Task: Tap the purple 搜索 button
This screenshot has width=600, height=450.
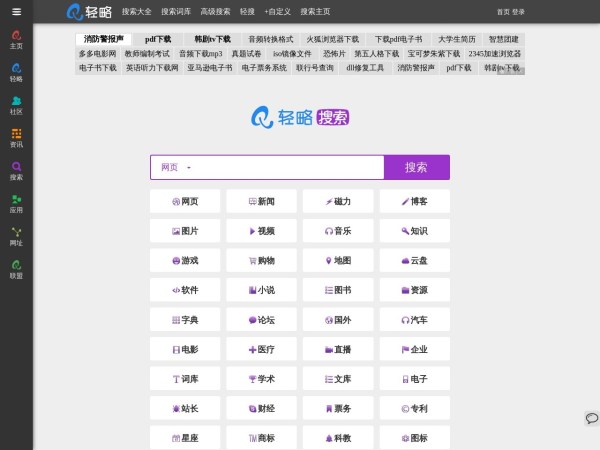Action: click(415, 167)
